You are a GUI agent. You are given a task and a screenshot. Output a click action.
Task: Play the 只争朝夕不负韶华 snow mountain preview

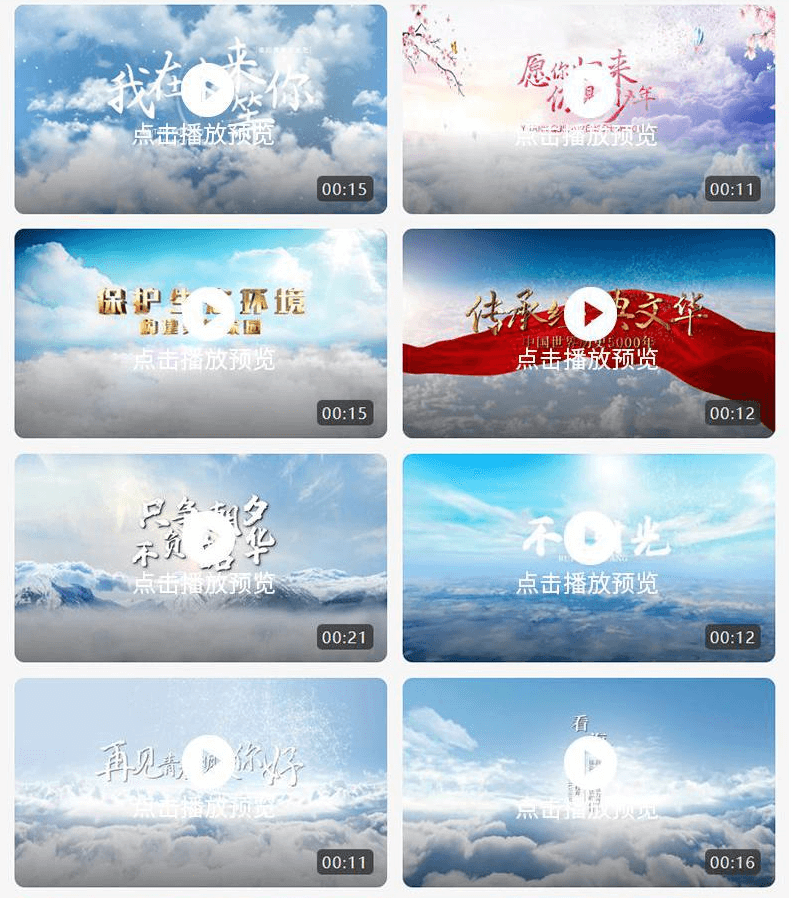[x=208, y=538]
